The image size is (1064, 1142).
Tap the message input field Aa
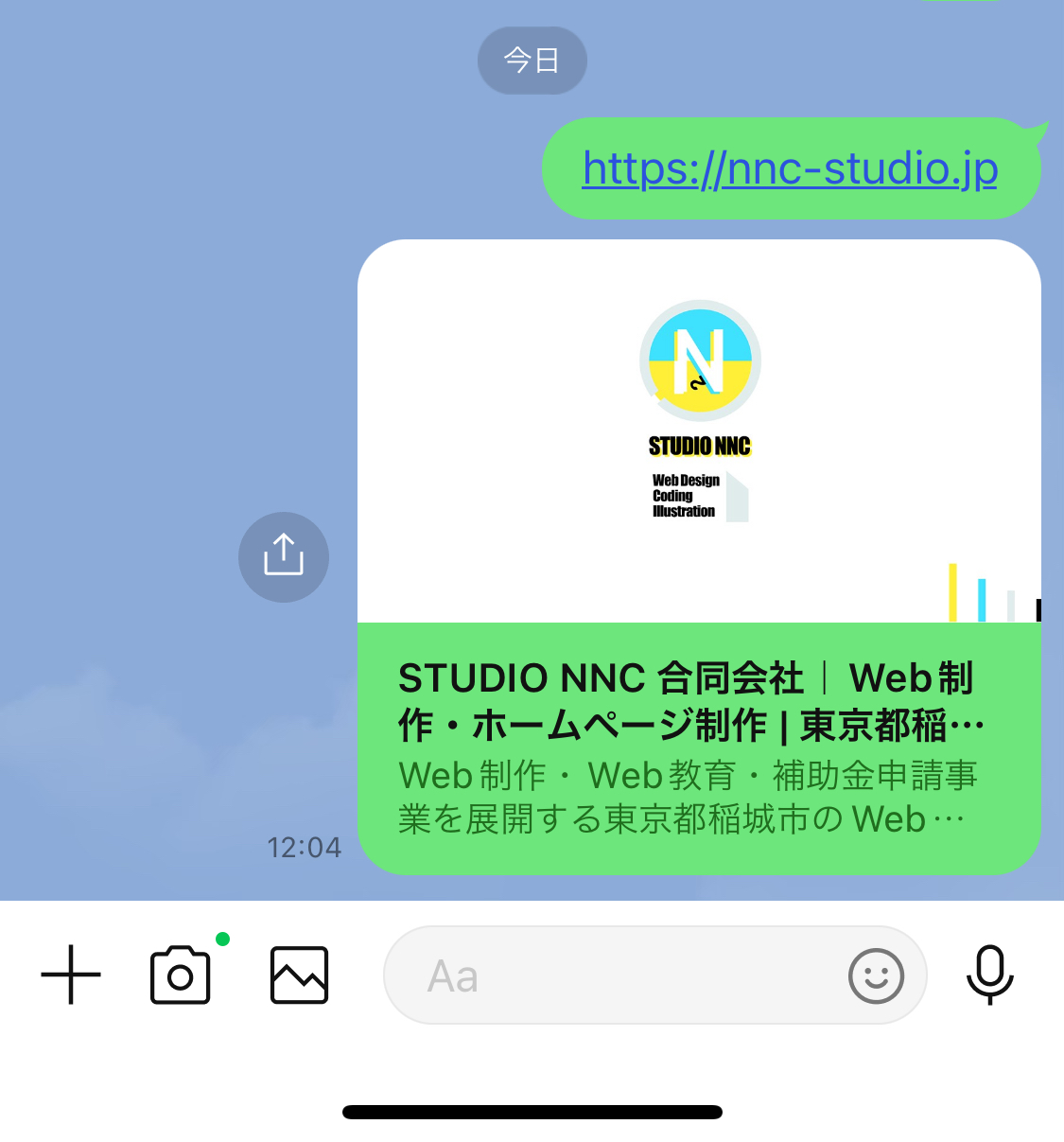(x=615, y=975)
